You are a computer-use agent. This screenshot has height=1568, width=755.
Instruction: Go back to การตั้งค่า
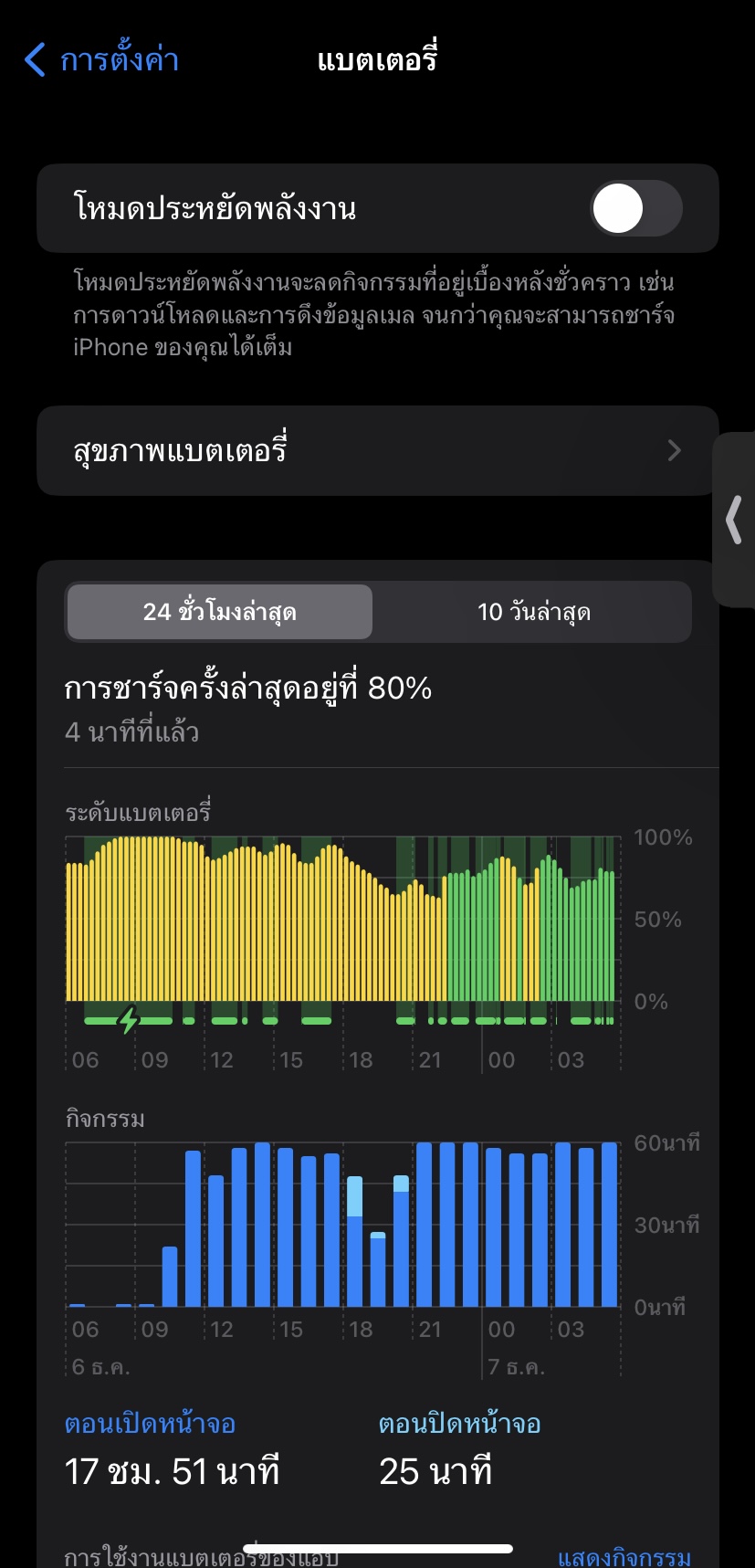tap(101, 60)
